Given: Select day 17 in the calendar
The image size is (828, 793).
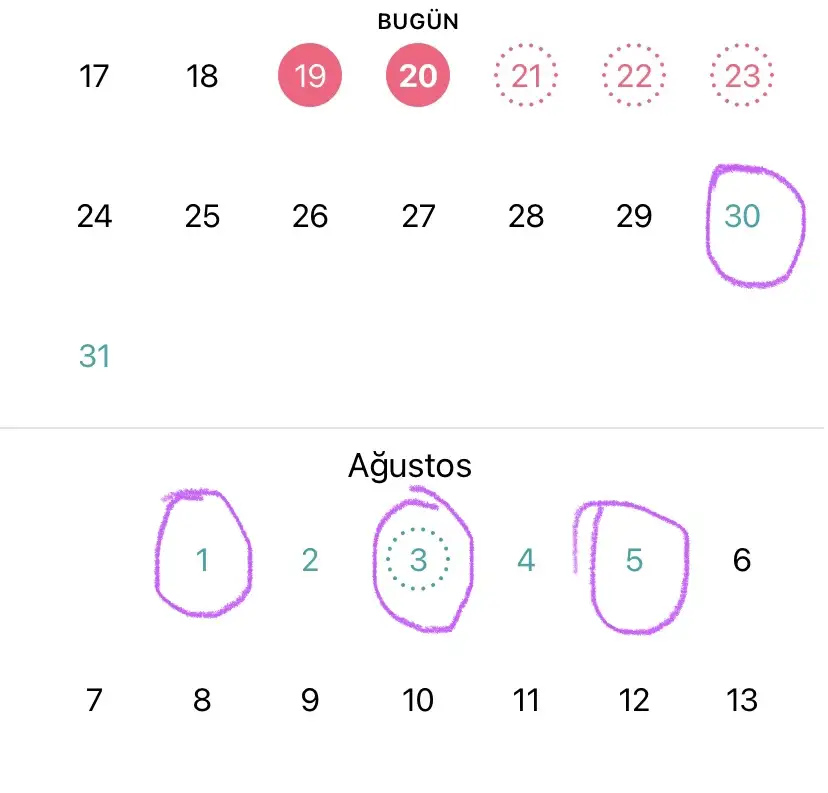Looking at the screenshot, I should [x=94, y=76].
